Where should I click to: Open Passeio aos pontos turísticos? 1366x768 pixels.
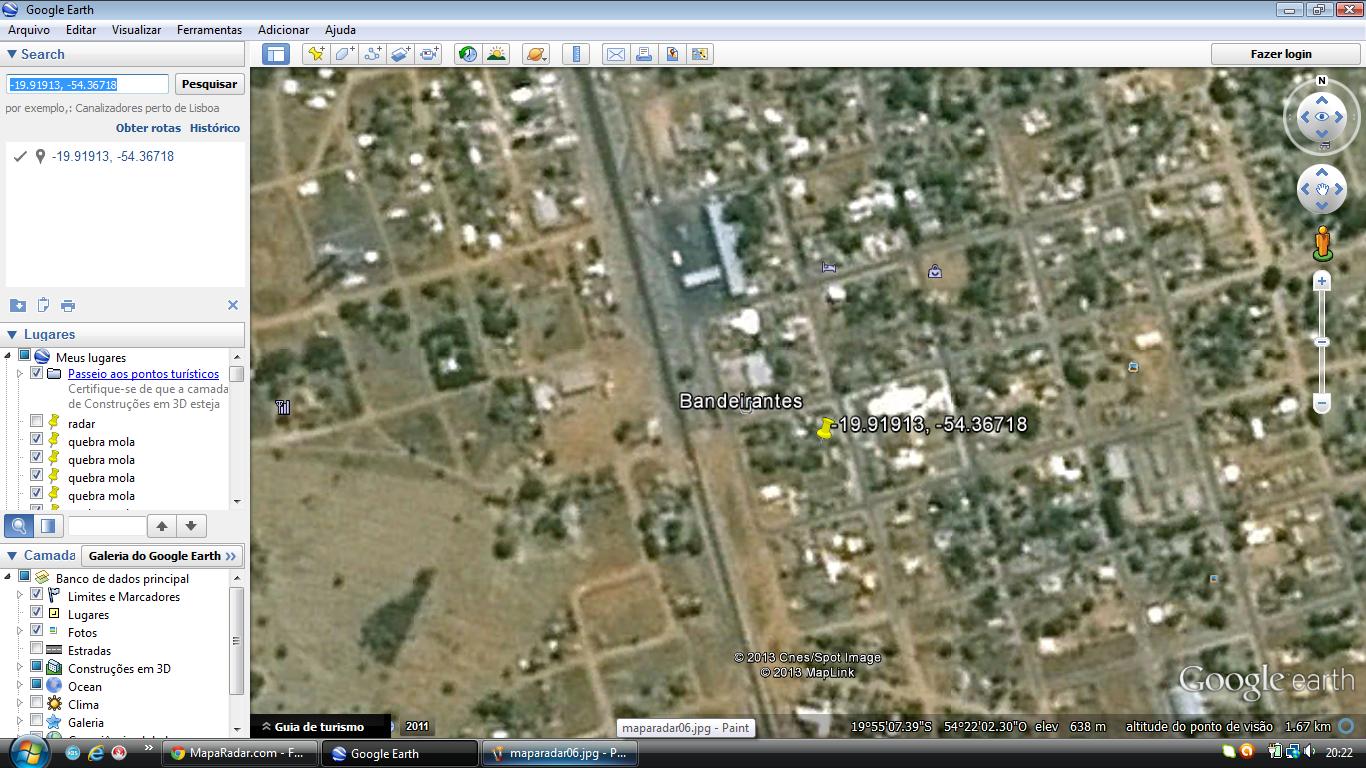pyautogui.click(x=143, y=373)
